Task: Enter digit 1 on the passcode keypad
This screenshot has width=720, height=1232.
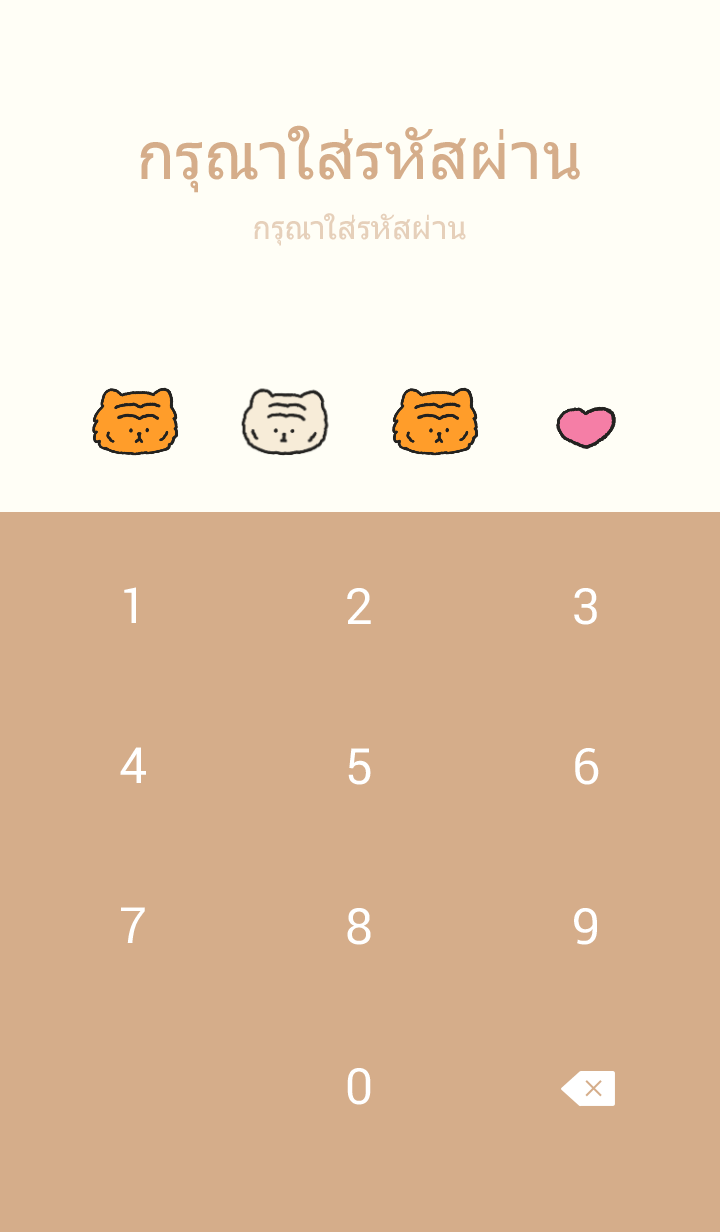Action: point(132,607)
